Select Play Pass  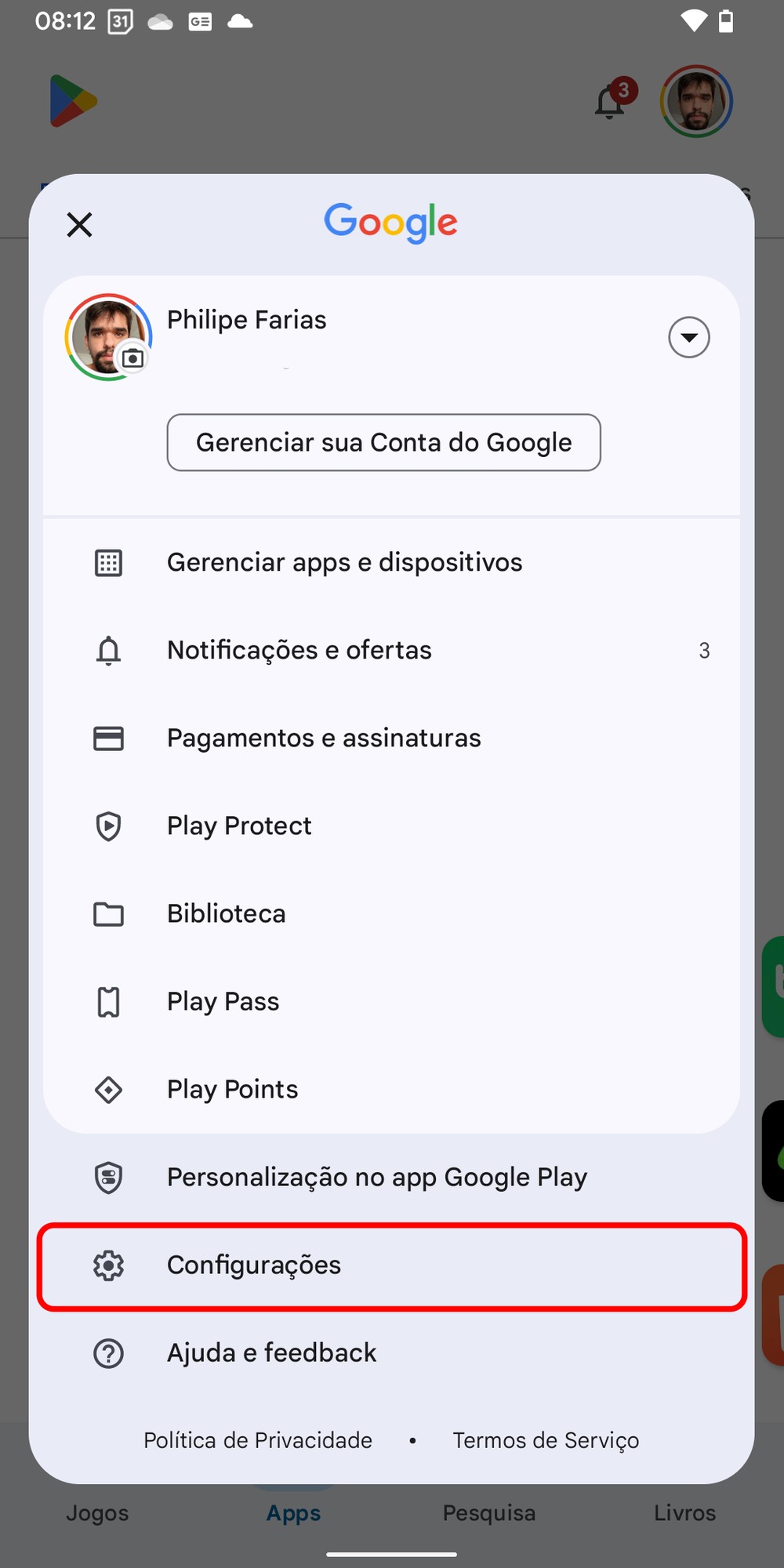pos(223,1002)
